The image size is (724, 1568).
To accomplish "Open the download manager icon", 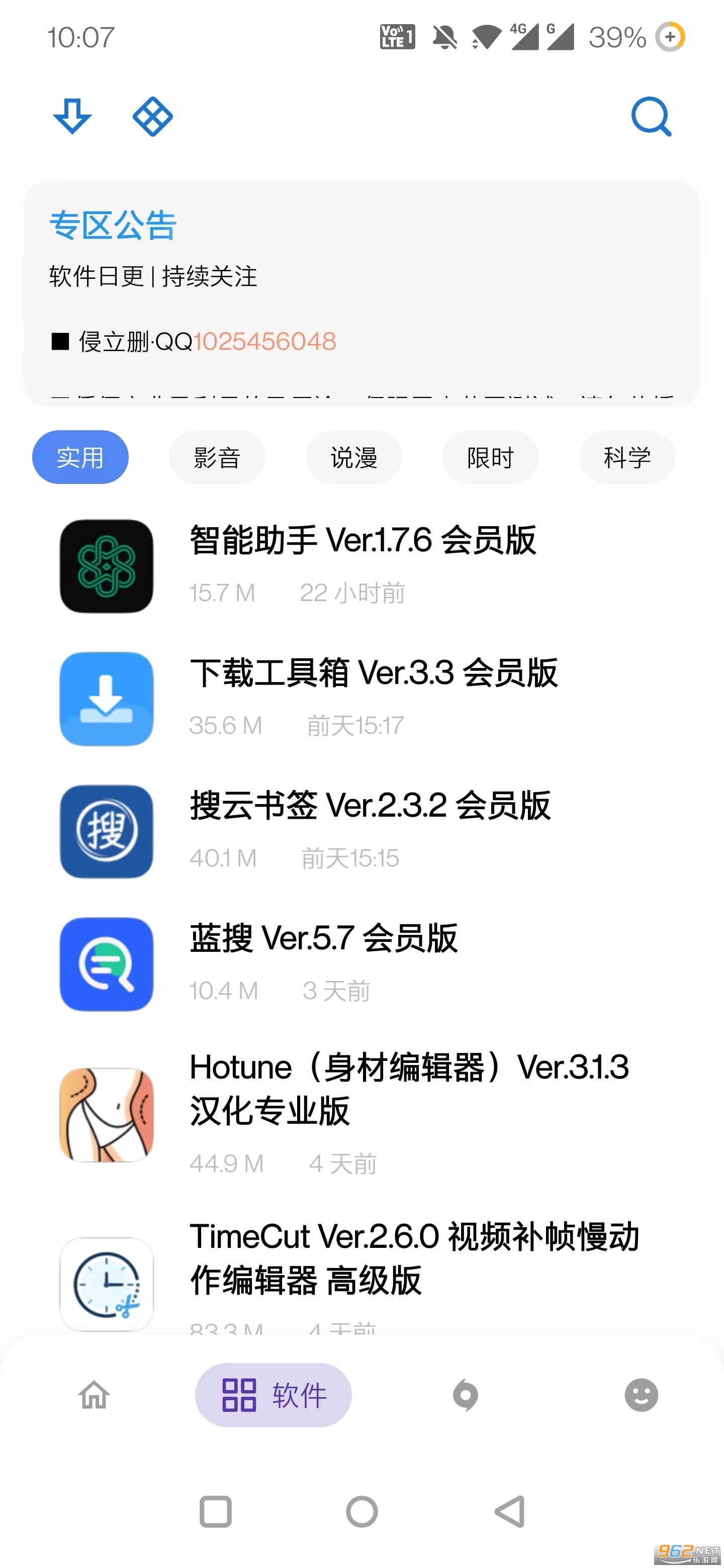I will pos(72,116).
